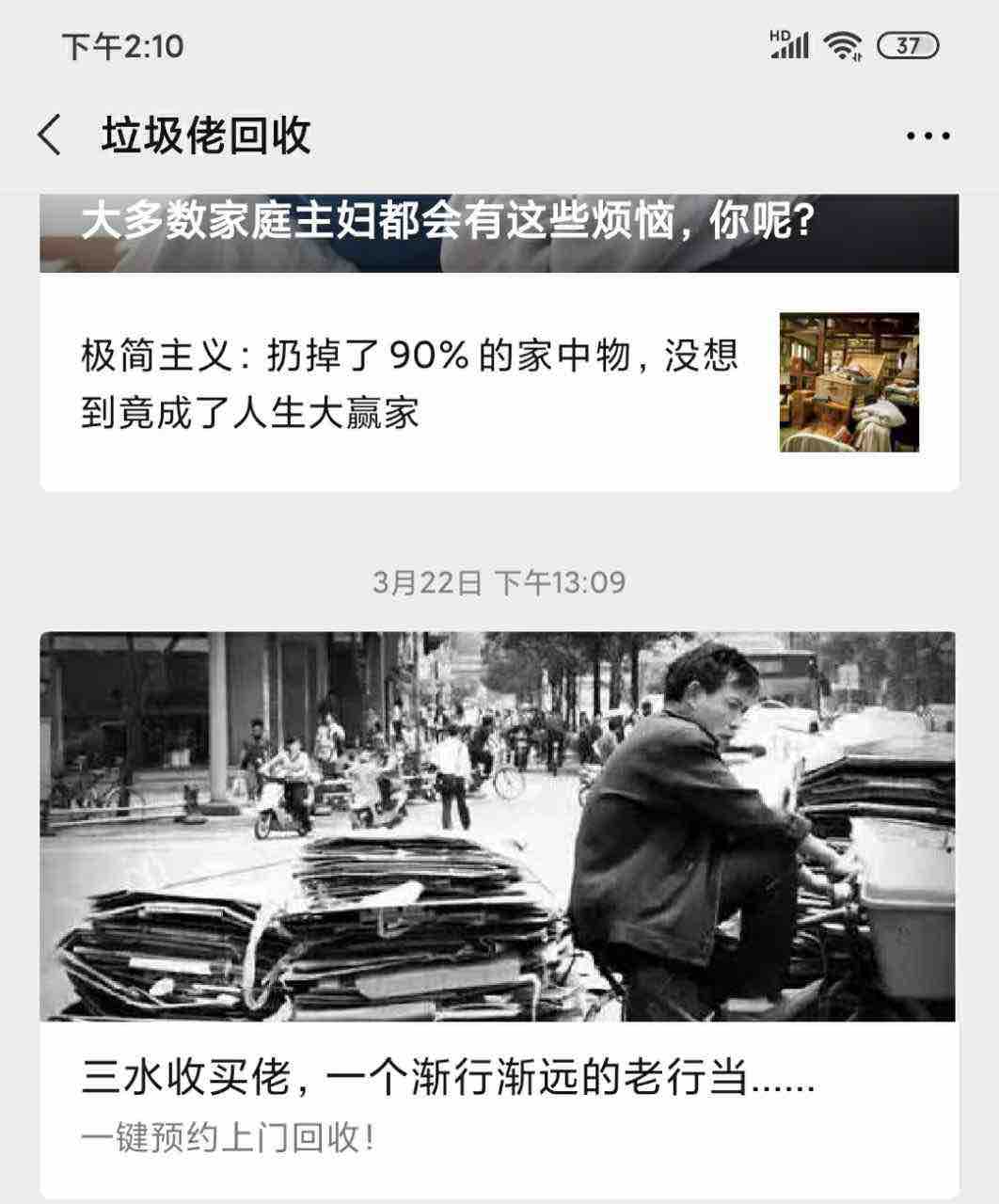Open article 极简主义: 扔掉了90%的家中物
Screen dimensions: 999x1204
coord(409,383)
